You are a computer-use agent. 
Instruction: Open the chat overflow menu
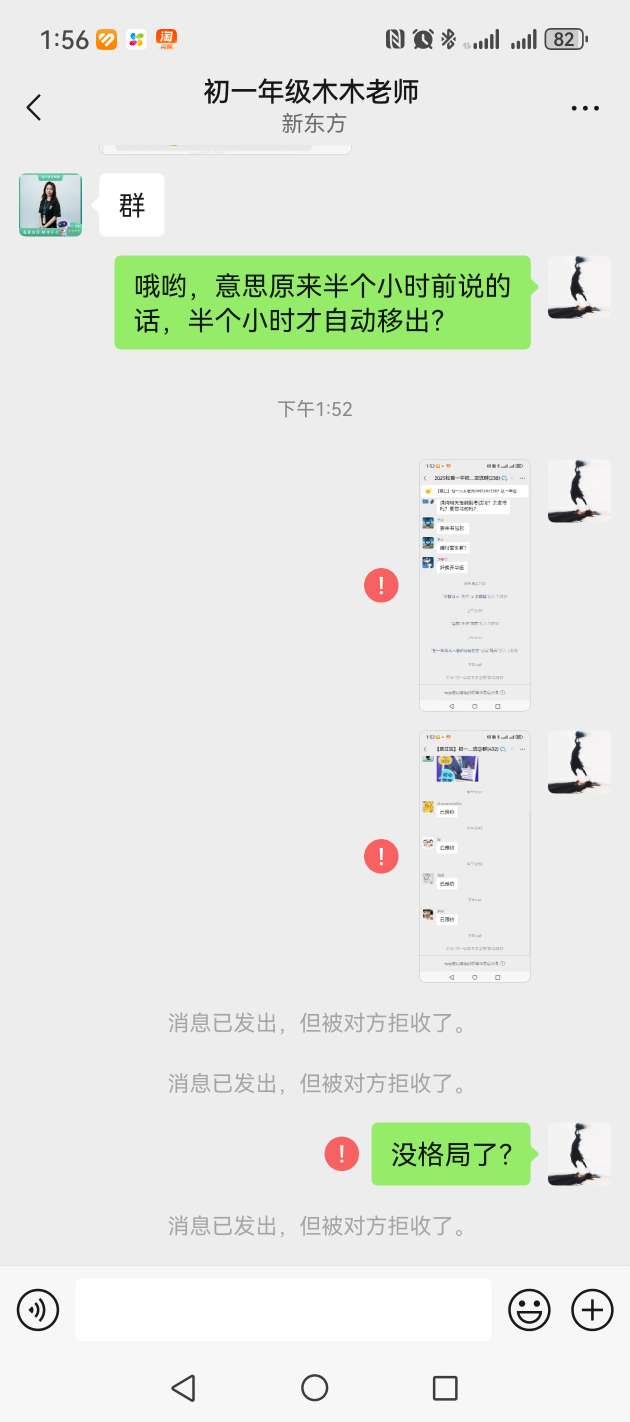[x=585, y=108]
